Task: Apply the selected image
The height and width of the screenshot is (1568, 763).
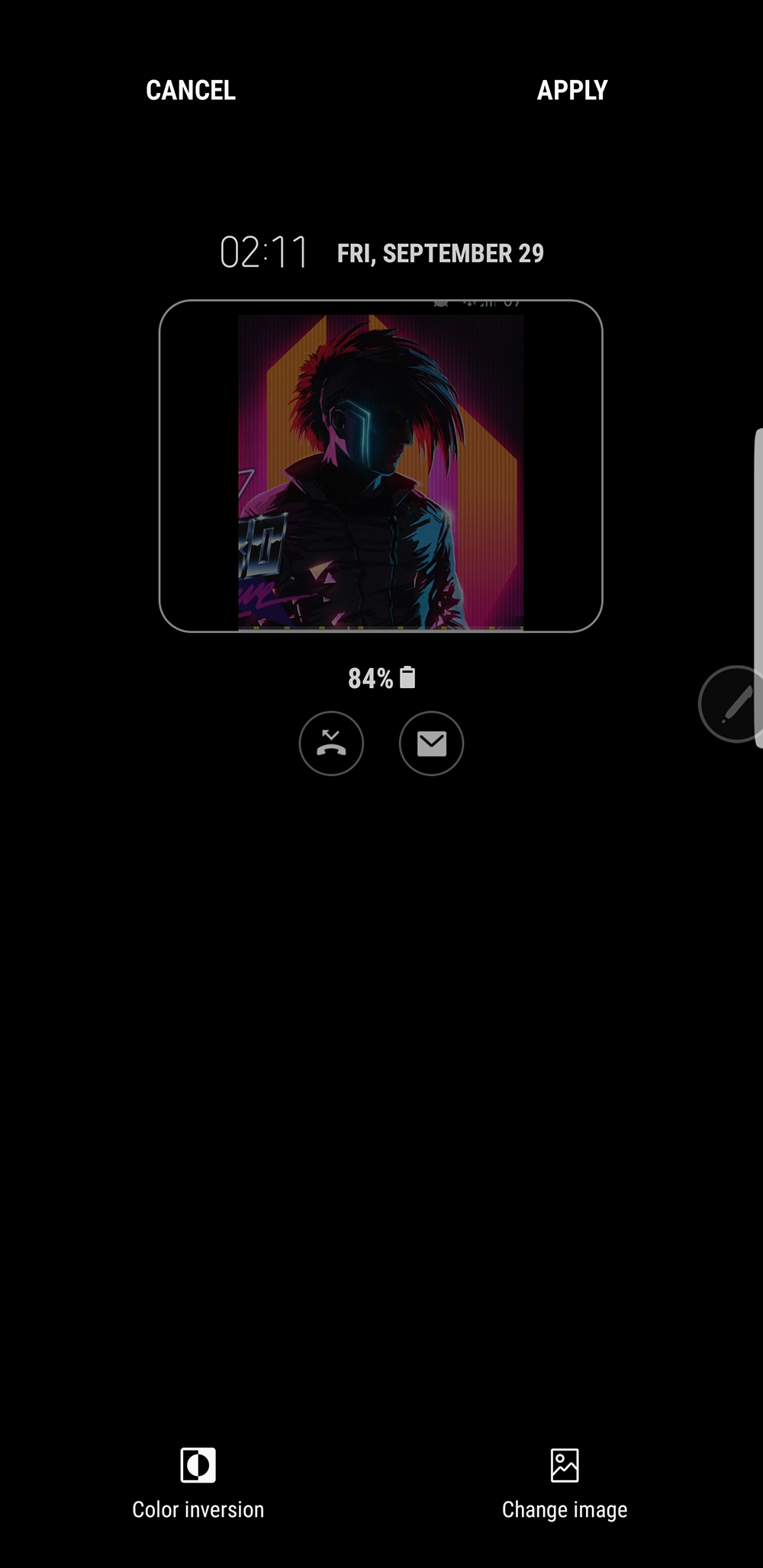Action: [572, 91]
